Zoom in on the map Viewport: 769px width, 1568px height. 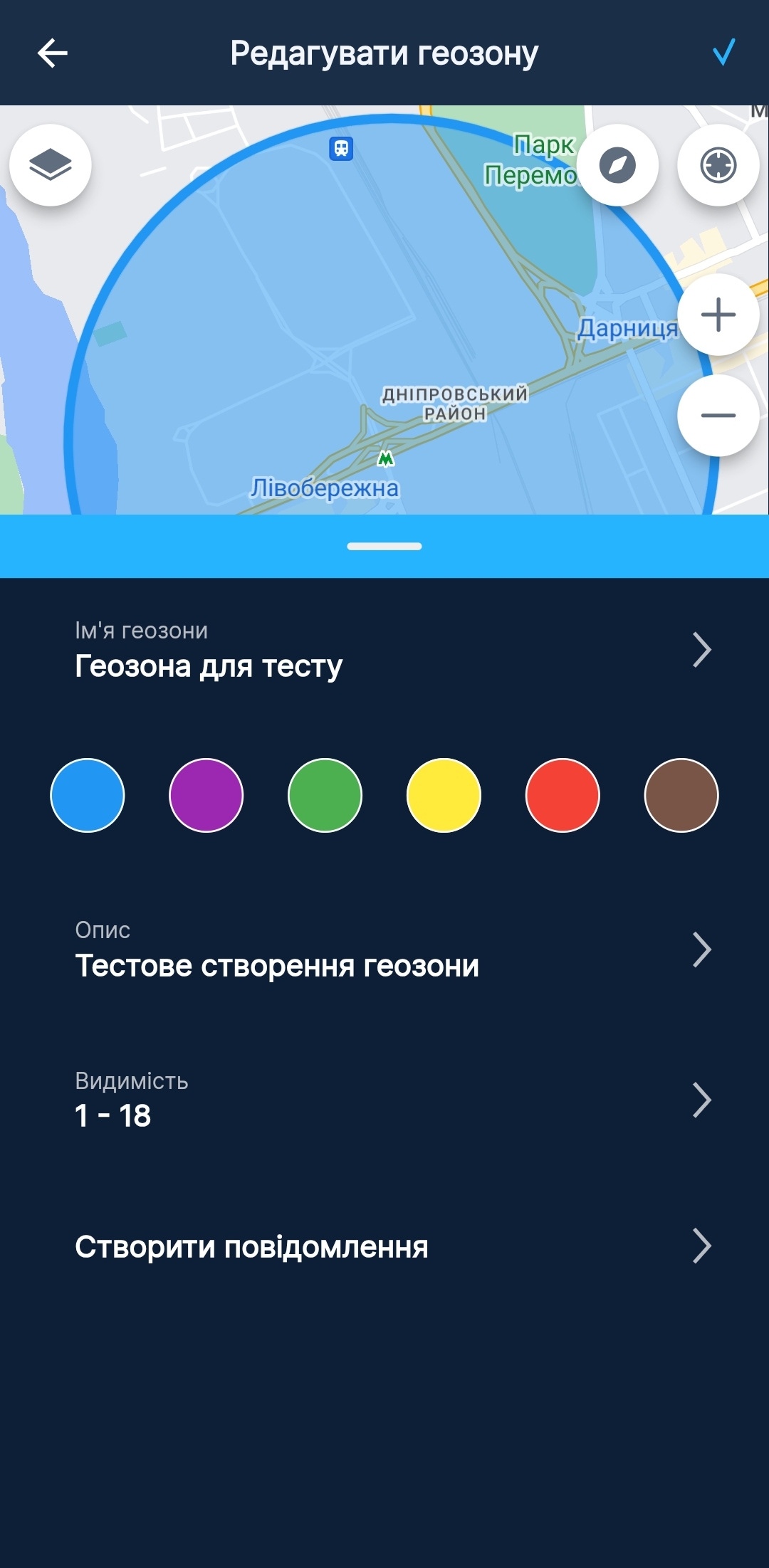point(718,315)
